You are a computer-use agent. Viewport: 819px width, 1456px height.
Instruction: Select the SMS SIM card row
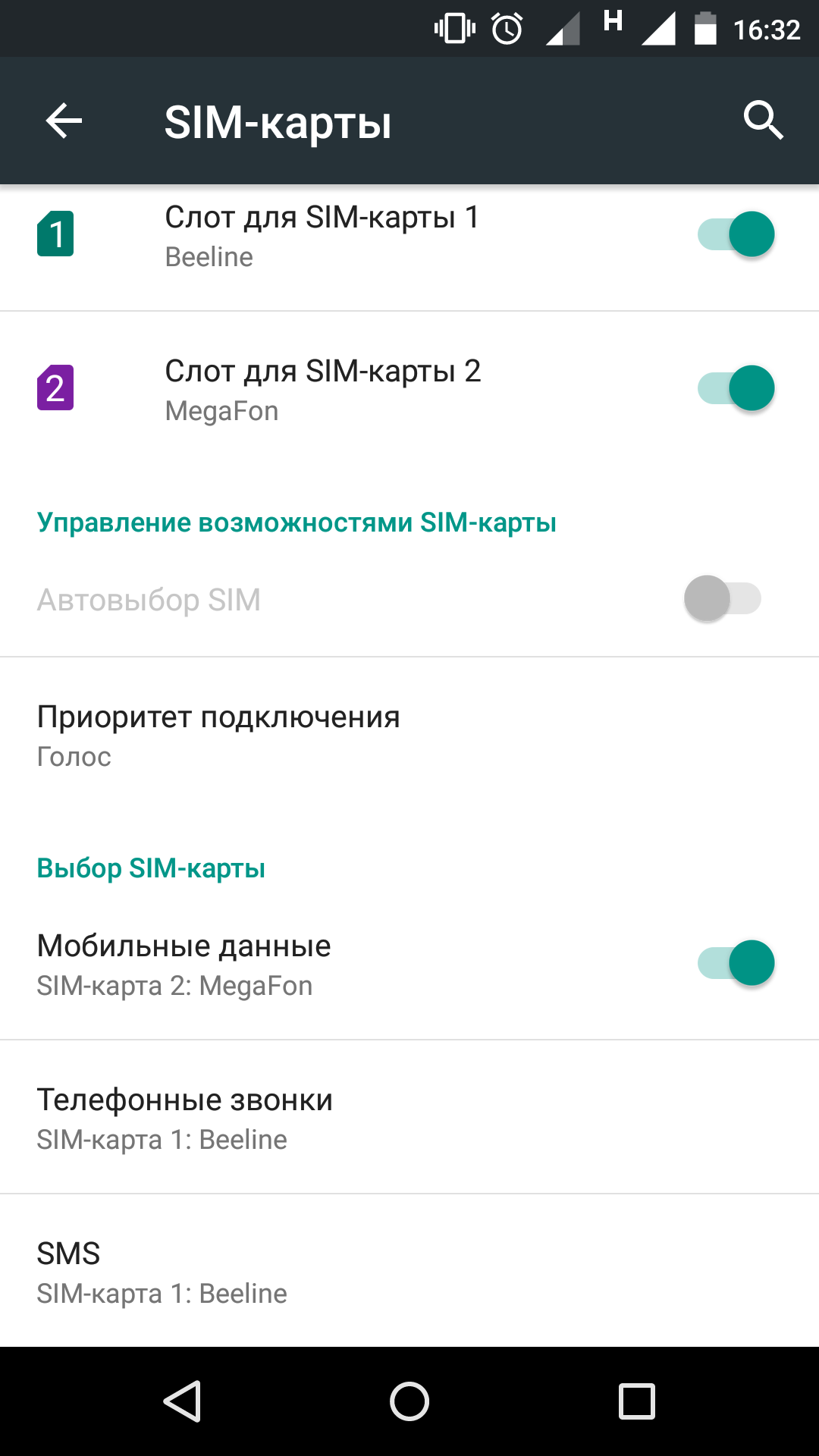[409, 1272]
